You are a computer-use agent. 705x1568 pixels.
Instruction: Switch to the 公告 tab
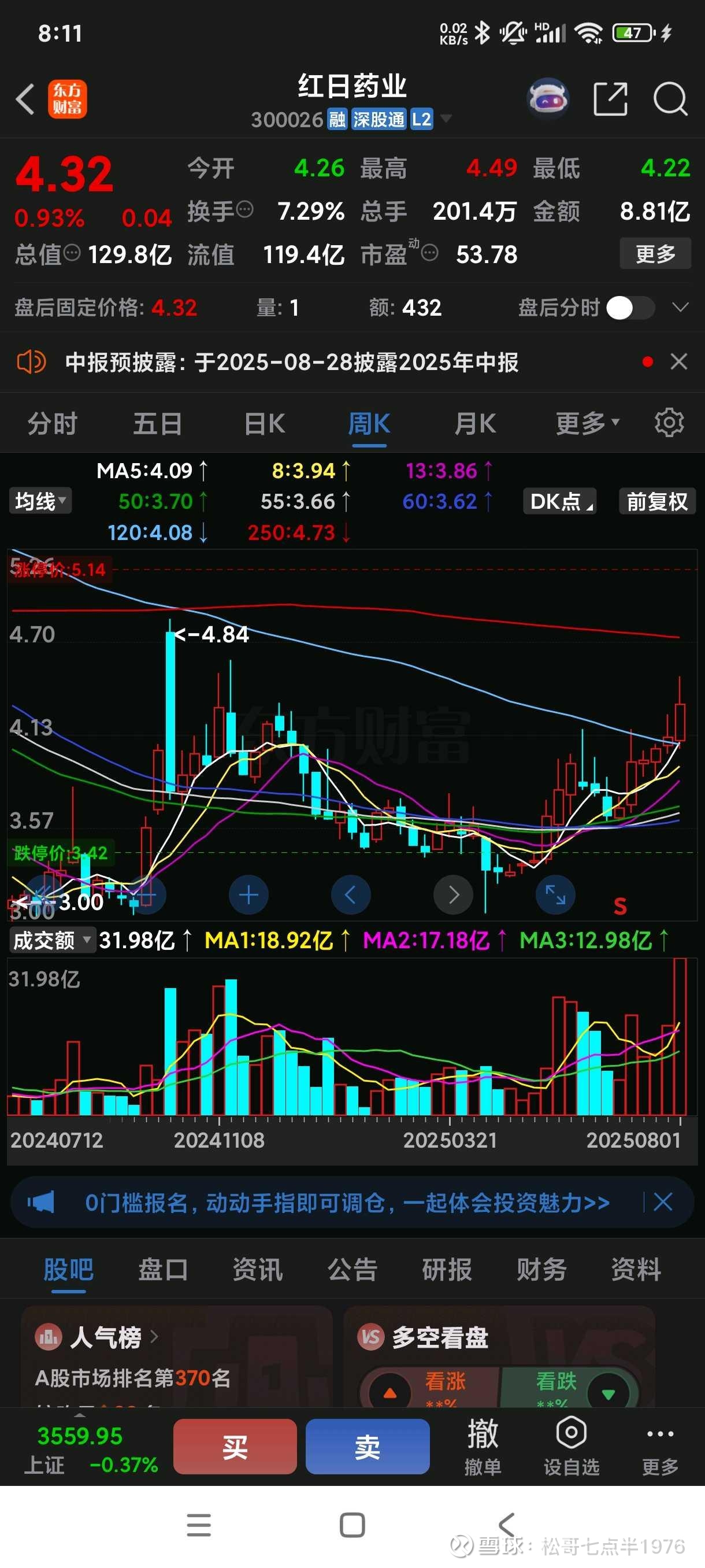pyautogui.click(x=352, y=1270)
